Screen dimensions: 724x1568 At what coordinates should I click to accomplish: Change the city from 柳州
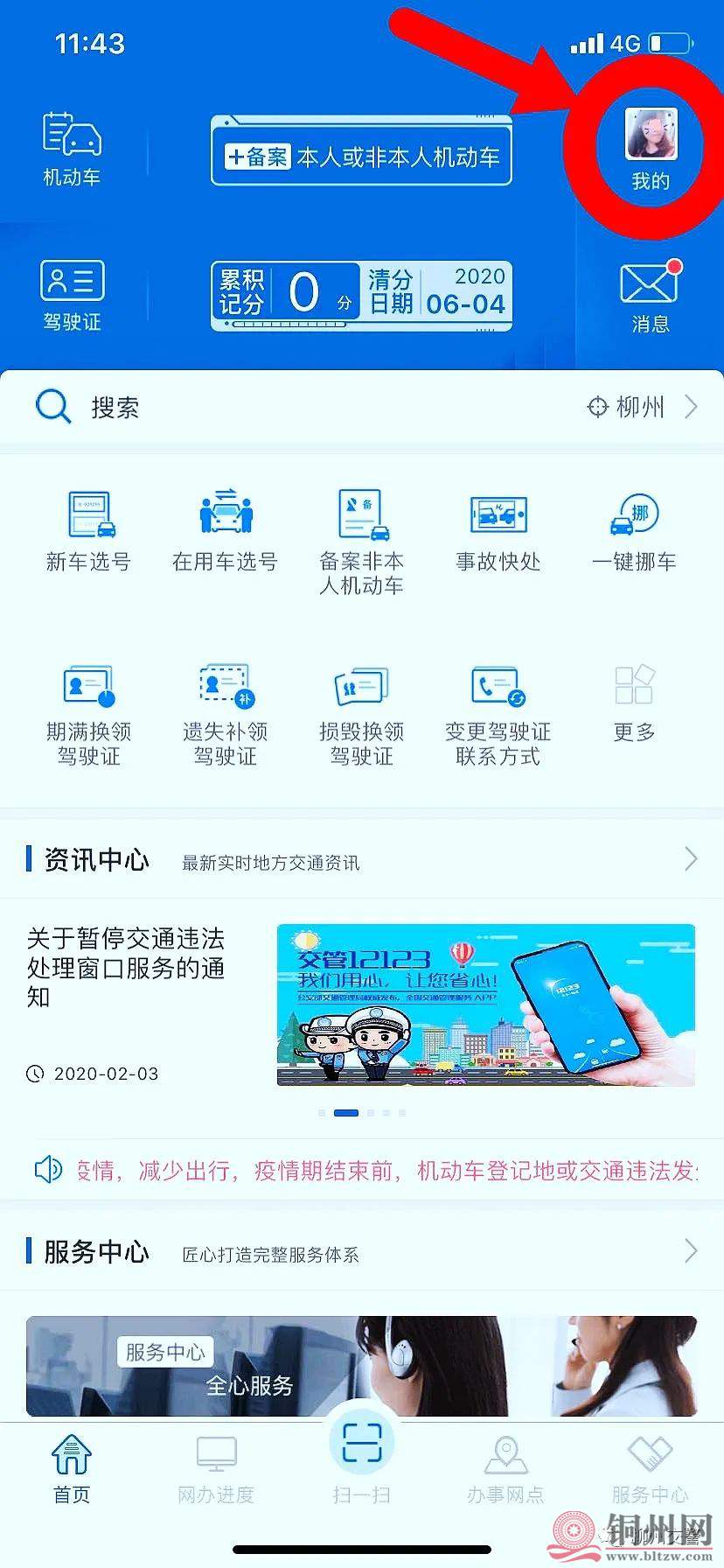(642, 407)
